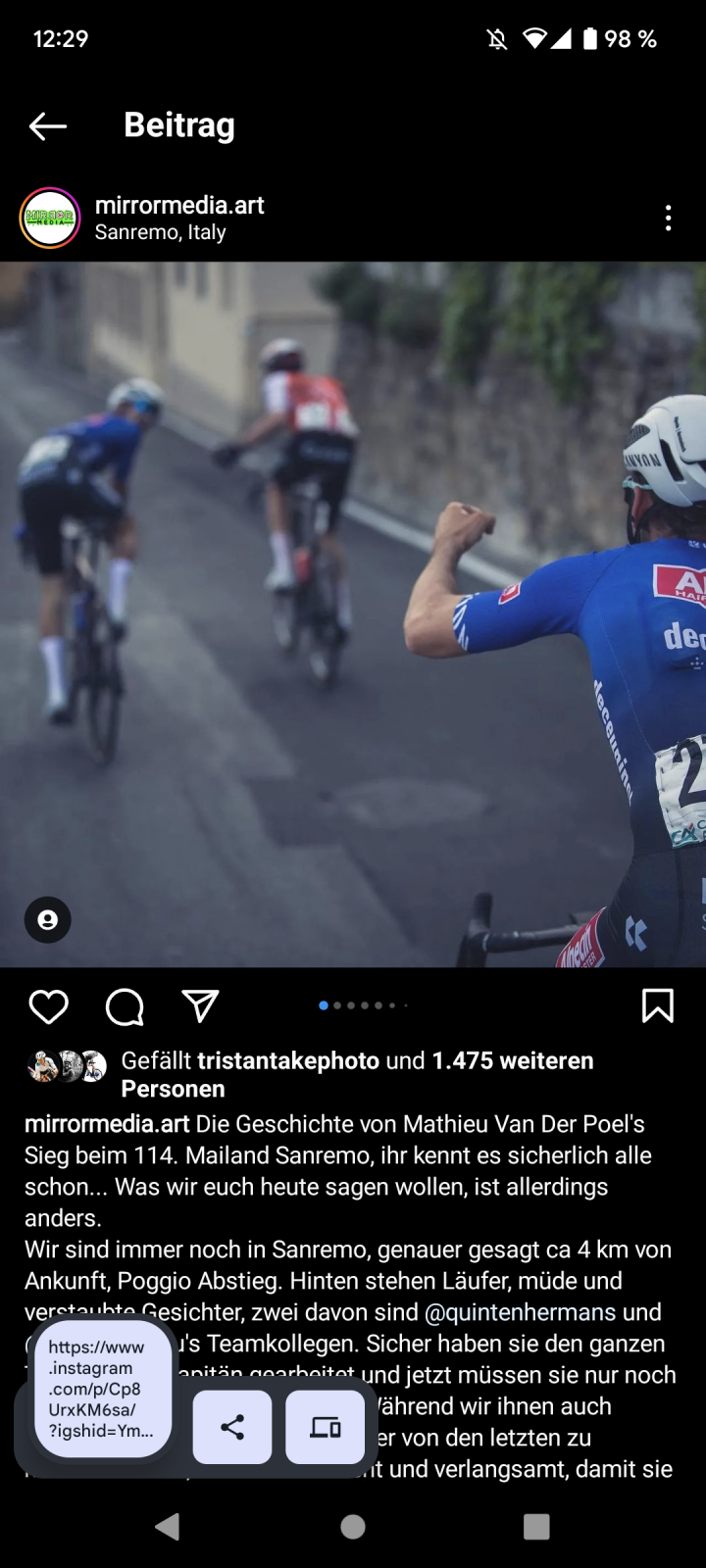Tap the system home button
The width and height of the screenshot is (706, 1568).
coord(353,1526)
